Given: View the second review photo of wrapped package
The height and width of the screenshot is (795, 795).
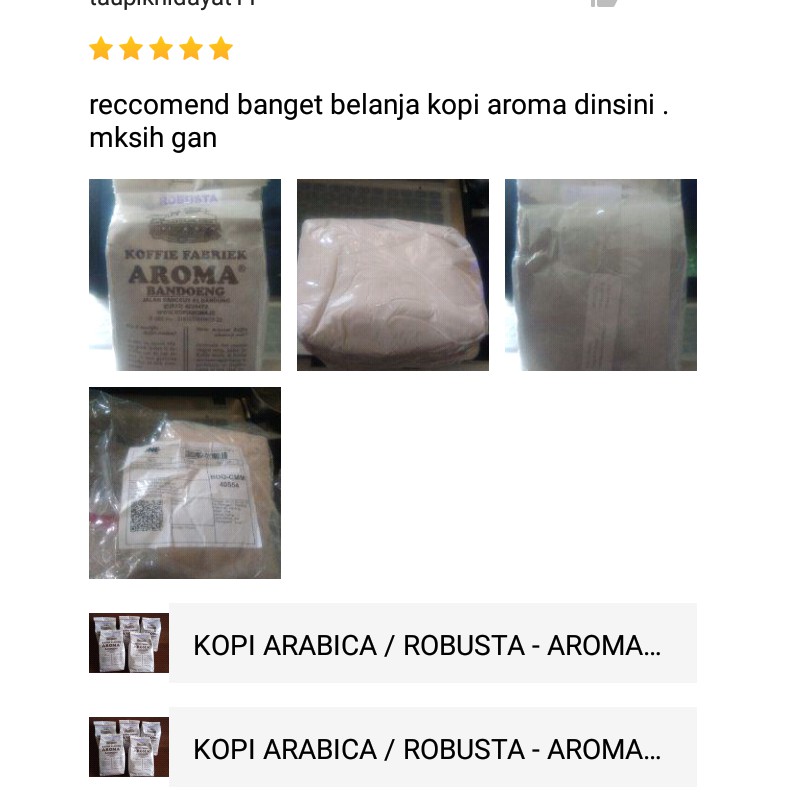Looking at the screenshot, I should click(393, 275).
